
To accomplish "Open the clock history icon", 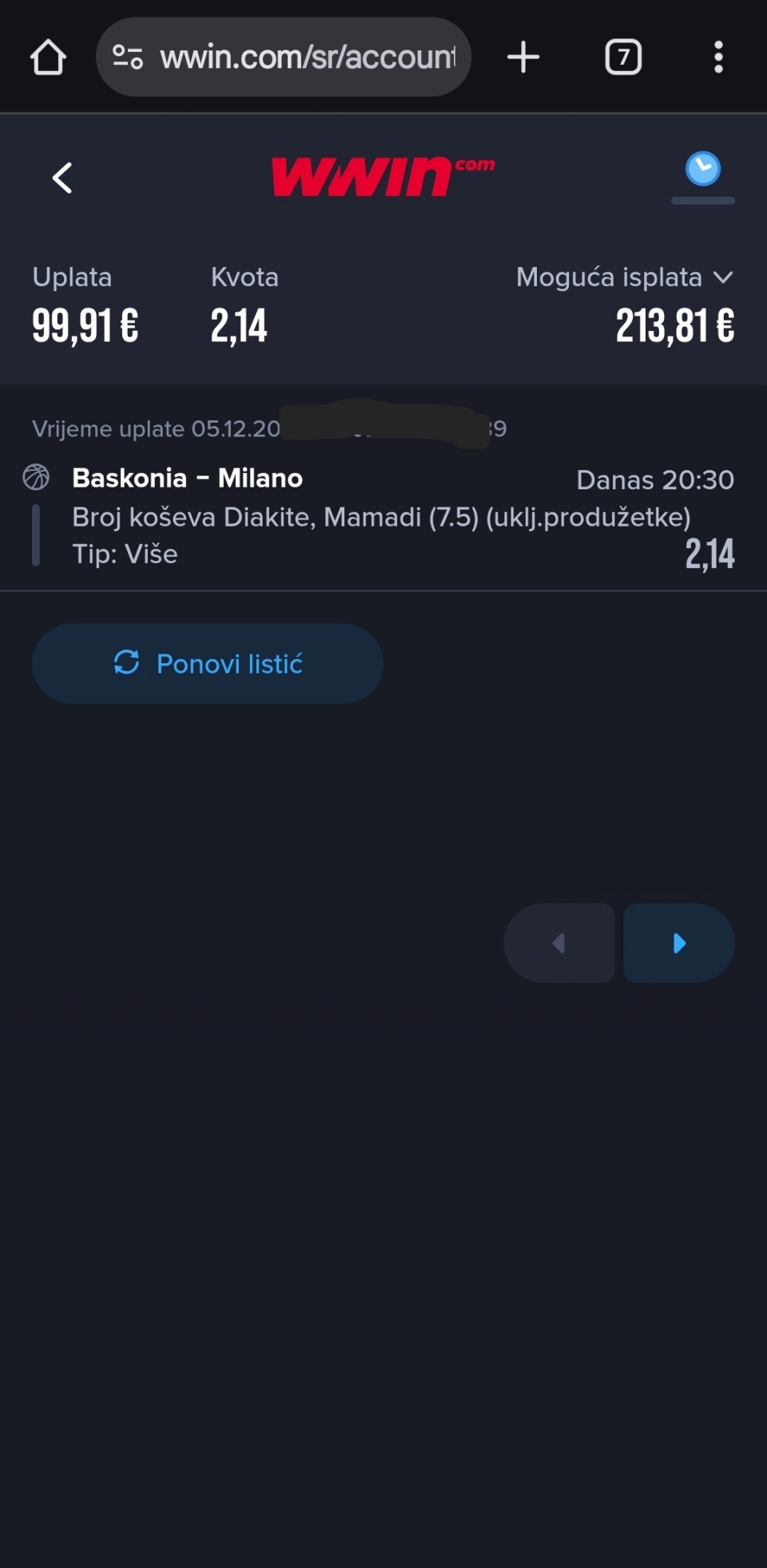I will point(702,170).
